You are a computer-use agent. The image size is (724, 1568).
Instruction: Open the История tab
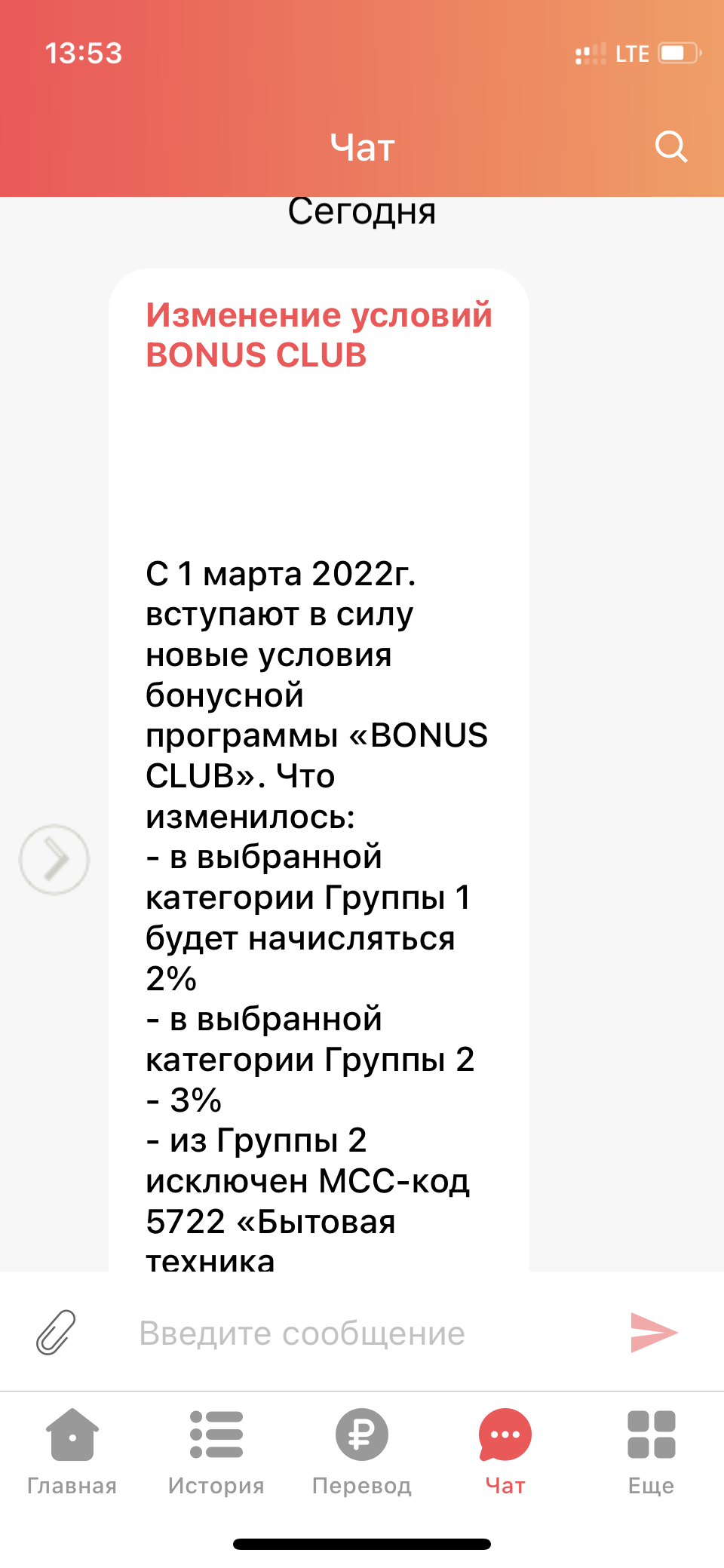(216, 1452)
